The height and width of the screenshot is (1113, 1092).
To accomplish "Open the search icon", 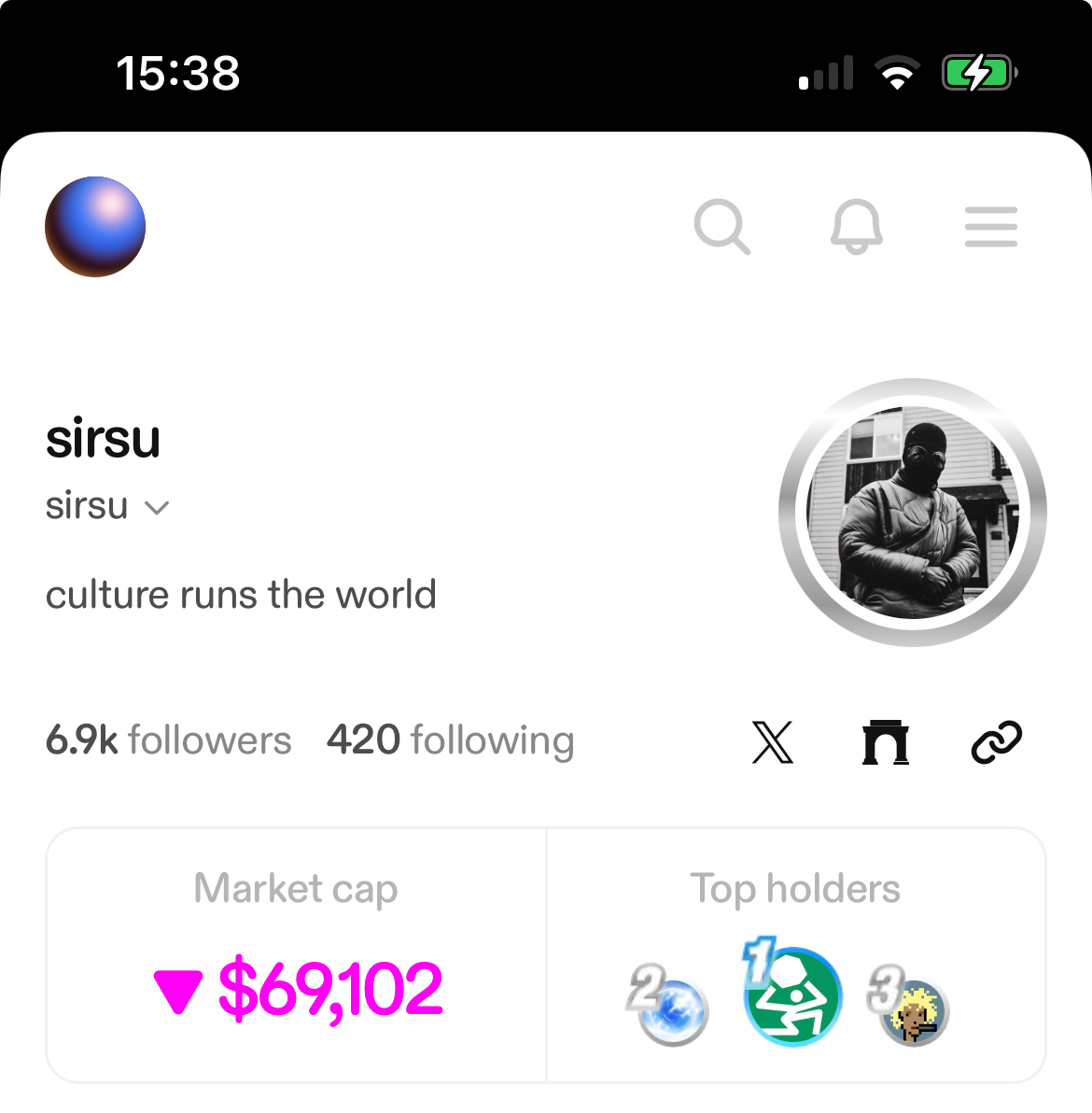I will point(721,227).
